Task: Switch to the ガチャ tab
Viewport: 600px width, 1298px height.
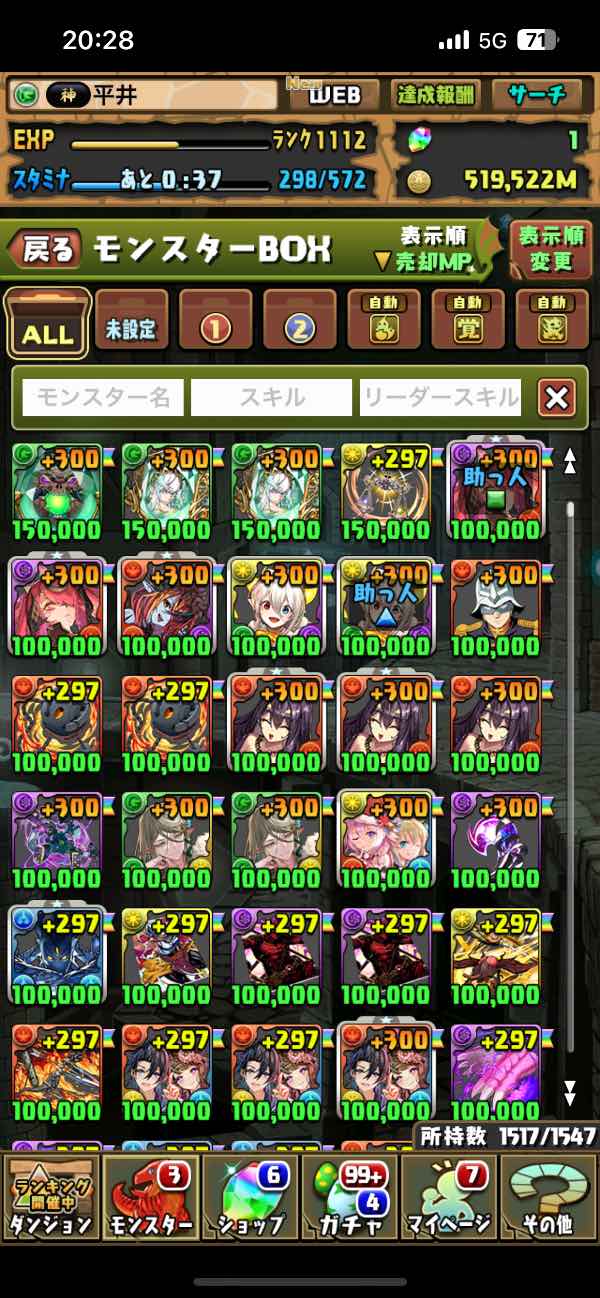Action: [350, 1197]
